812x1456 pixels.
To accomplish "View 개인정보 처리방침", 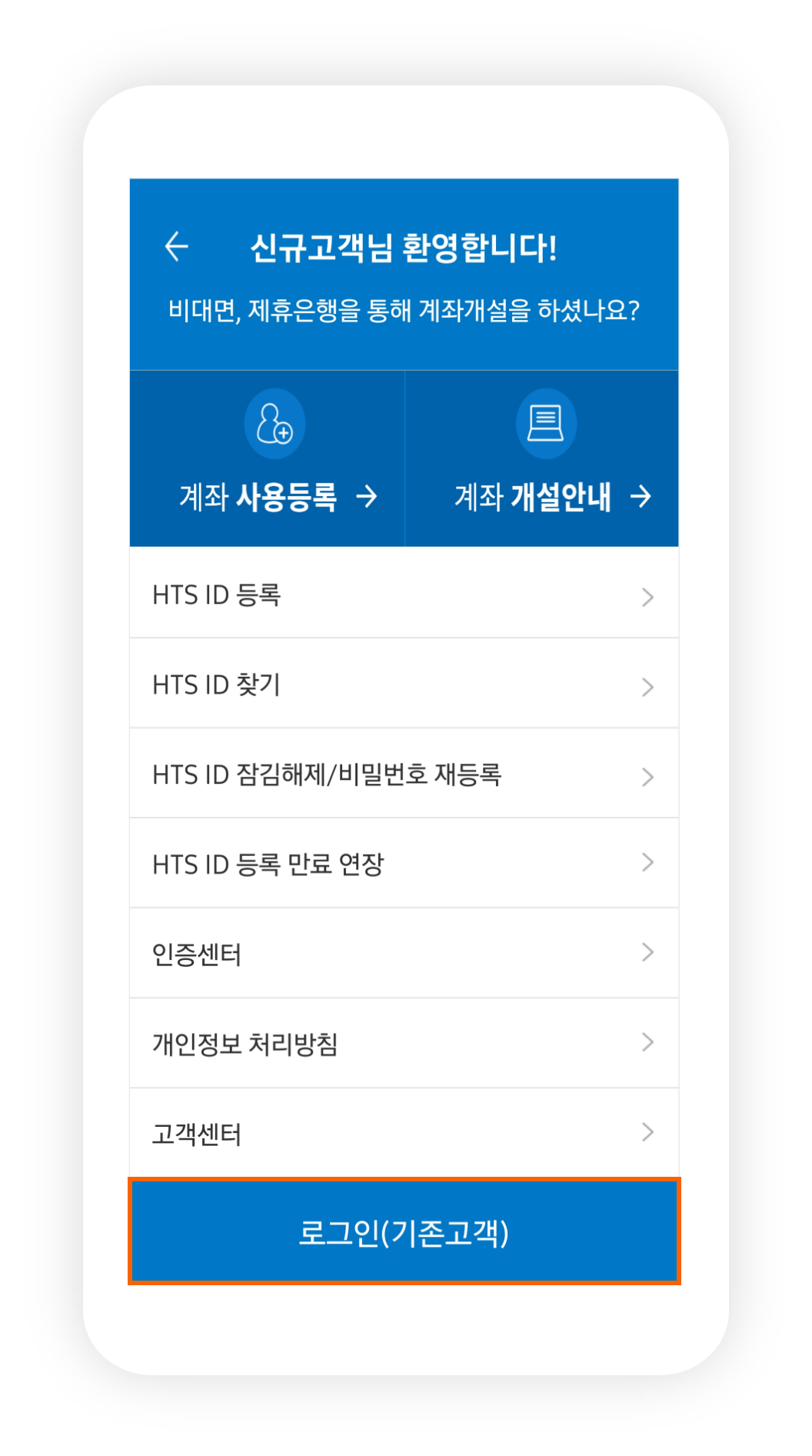I will [x=404, y=1045].
